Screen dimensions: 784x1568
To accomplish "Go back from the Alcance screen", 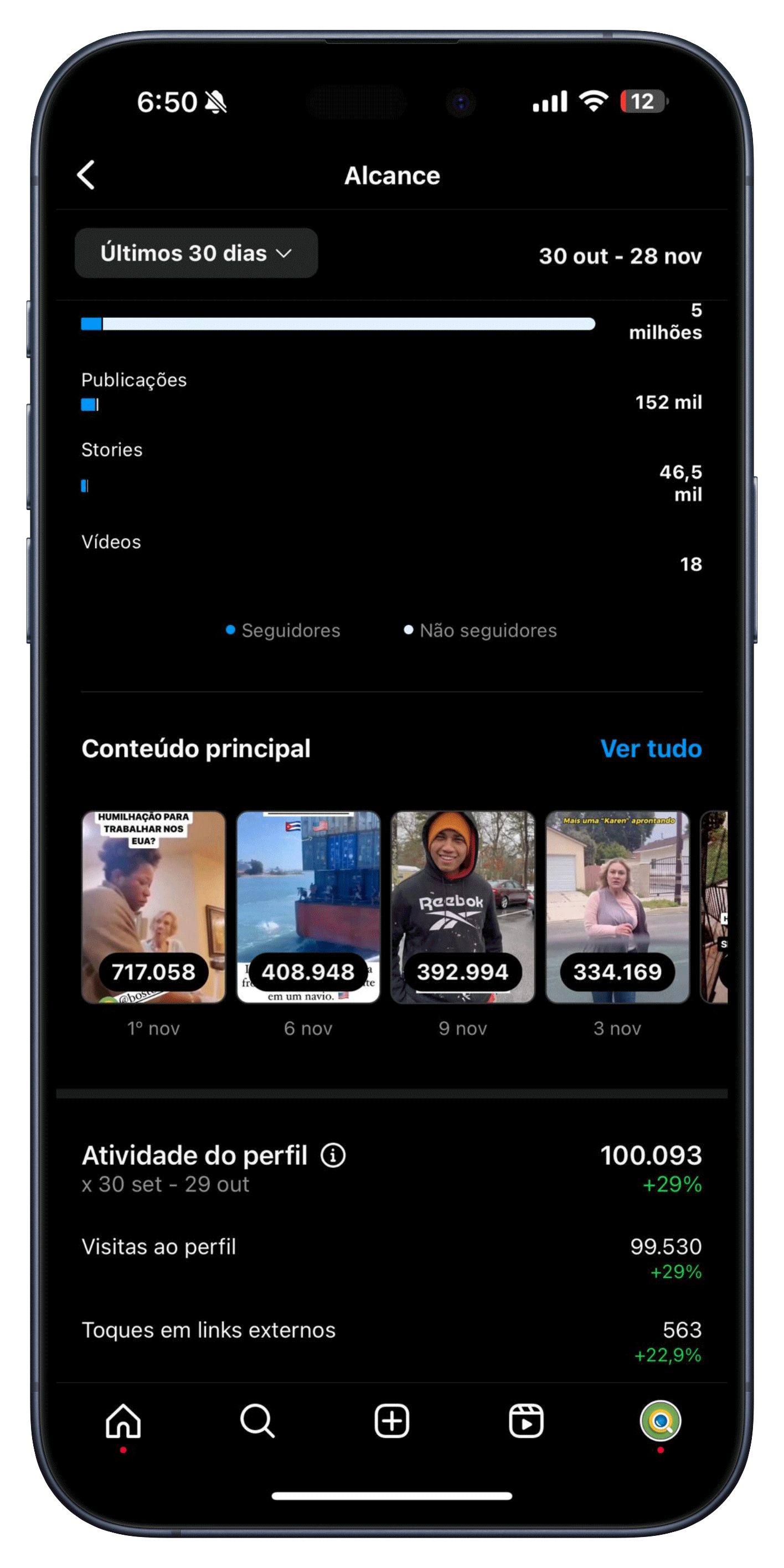I will click(x=86, y=176).
